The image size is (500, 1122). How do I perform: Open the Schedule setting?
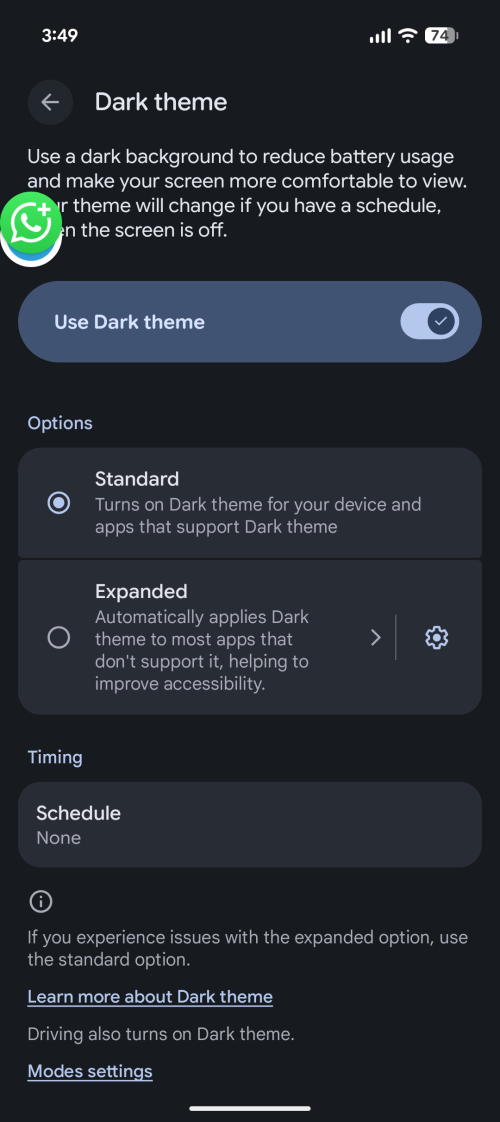pos(250,824)
